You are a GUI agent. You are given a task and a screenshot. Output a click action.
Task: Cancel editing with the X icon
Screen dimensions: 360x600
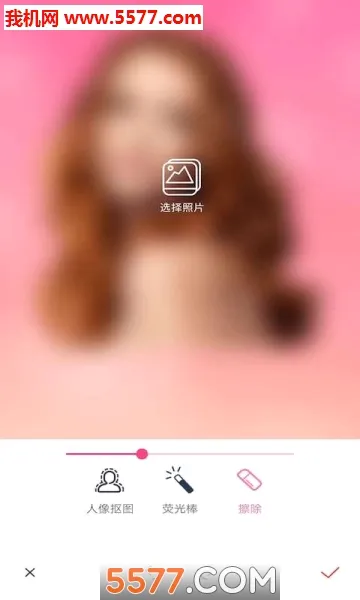30,573
